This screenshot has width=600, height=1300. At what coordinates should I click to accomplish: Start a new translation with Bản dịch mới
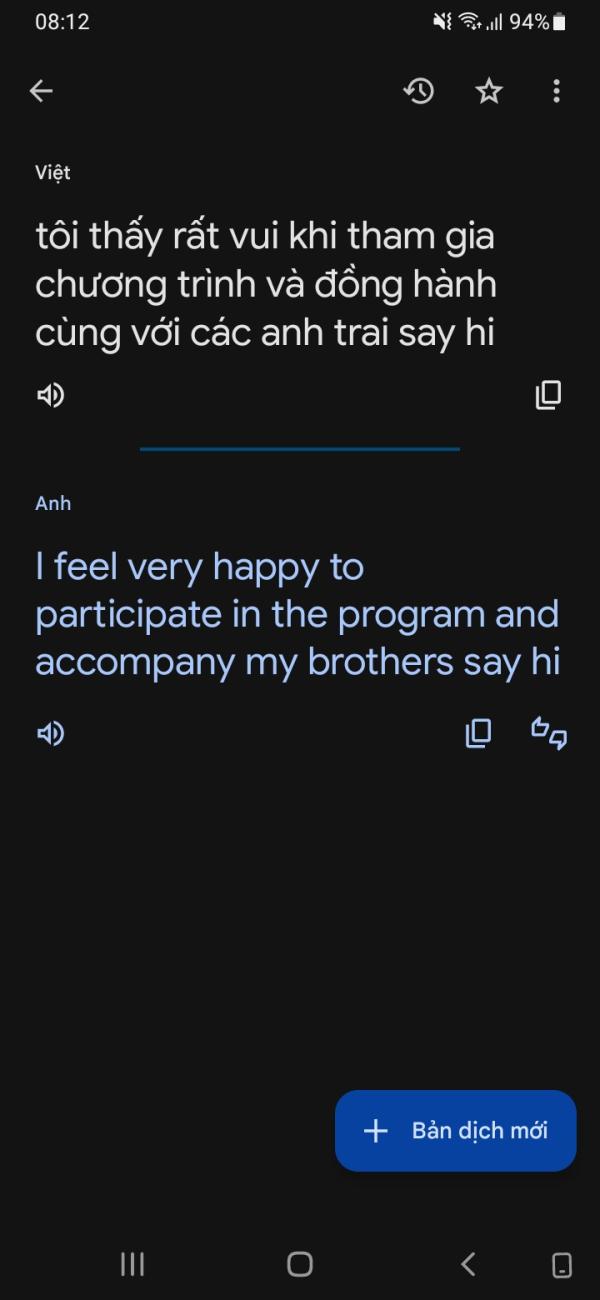pyautogui.click(x=456, y=1131)
